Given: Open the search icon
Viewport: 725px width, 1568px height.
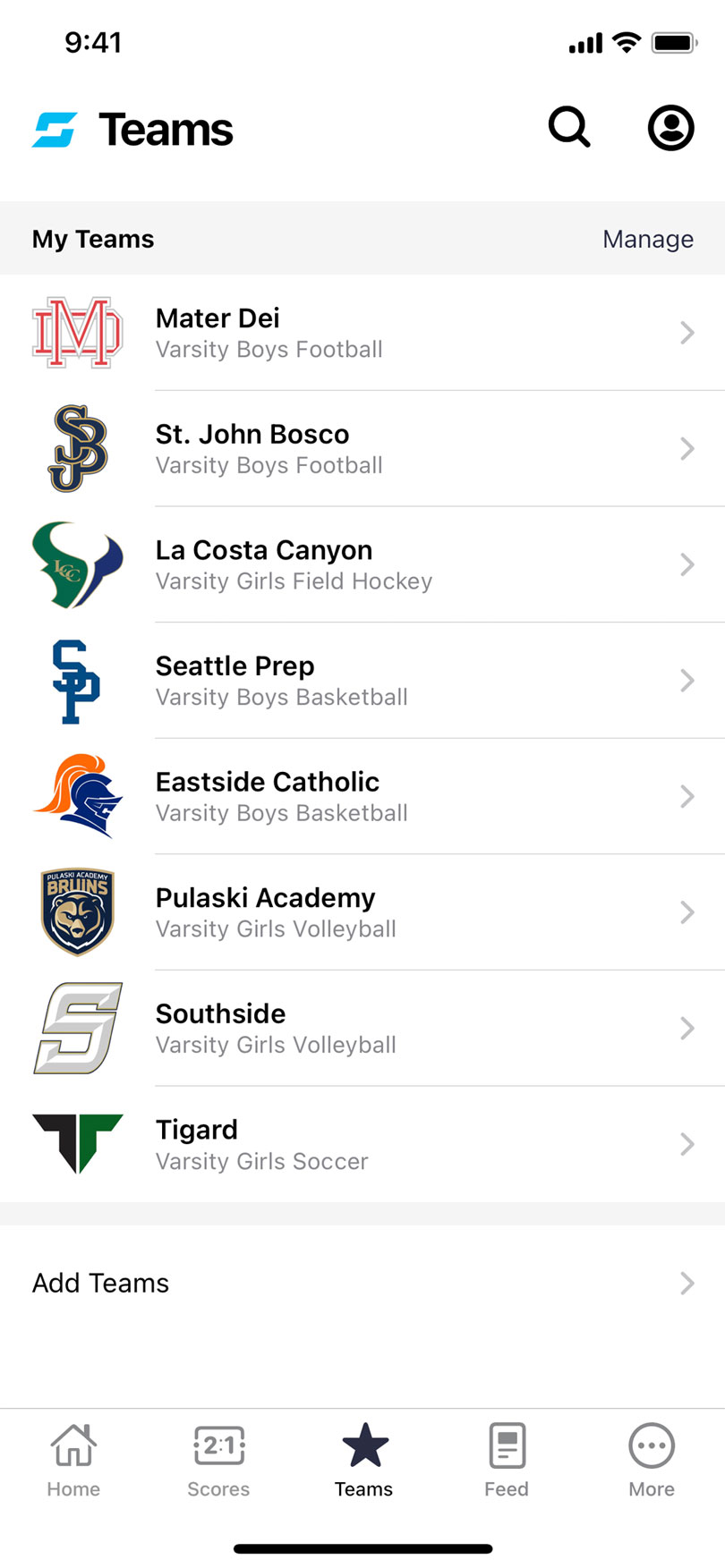Looking at the screenshot, I should pos(569,127).
